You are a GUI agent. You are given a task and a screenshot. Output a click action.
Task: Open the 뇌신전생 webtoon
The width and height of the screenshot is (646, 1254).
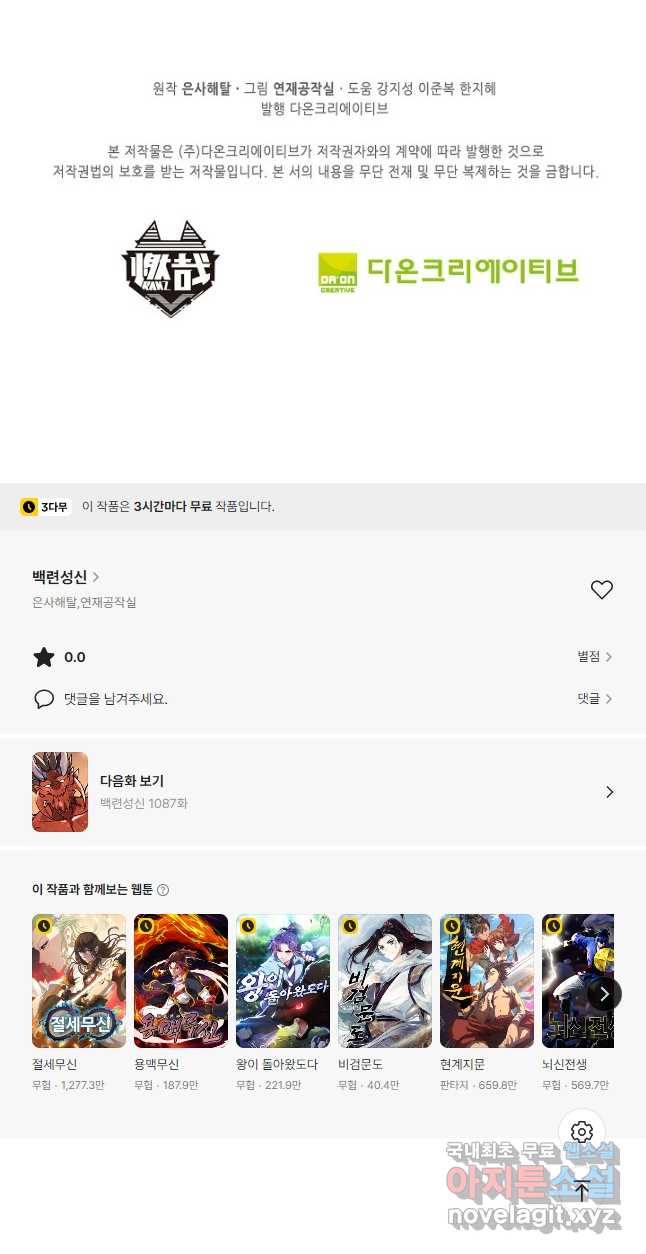click(577, 981)
